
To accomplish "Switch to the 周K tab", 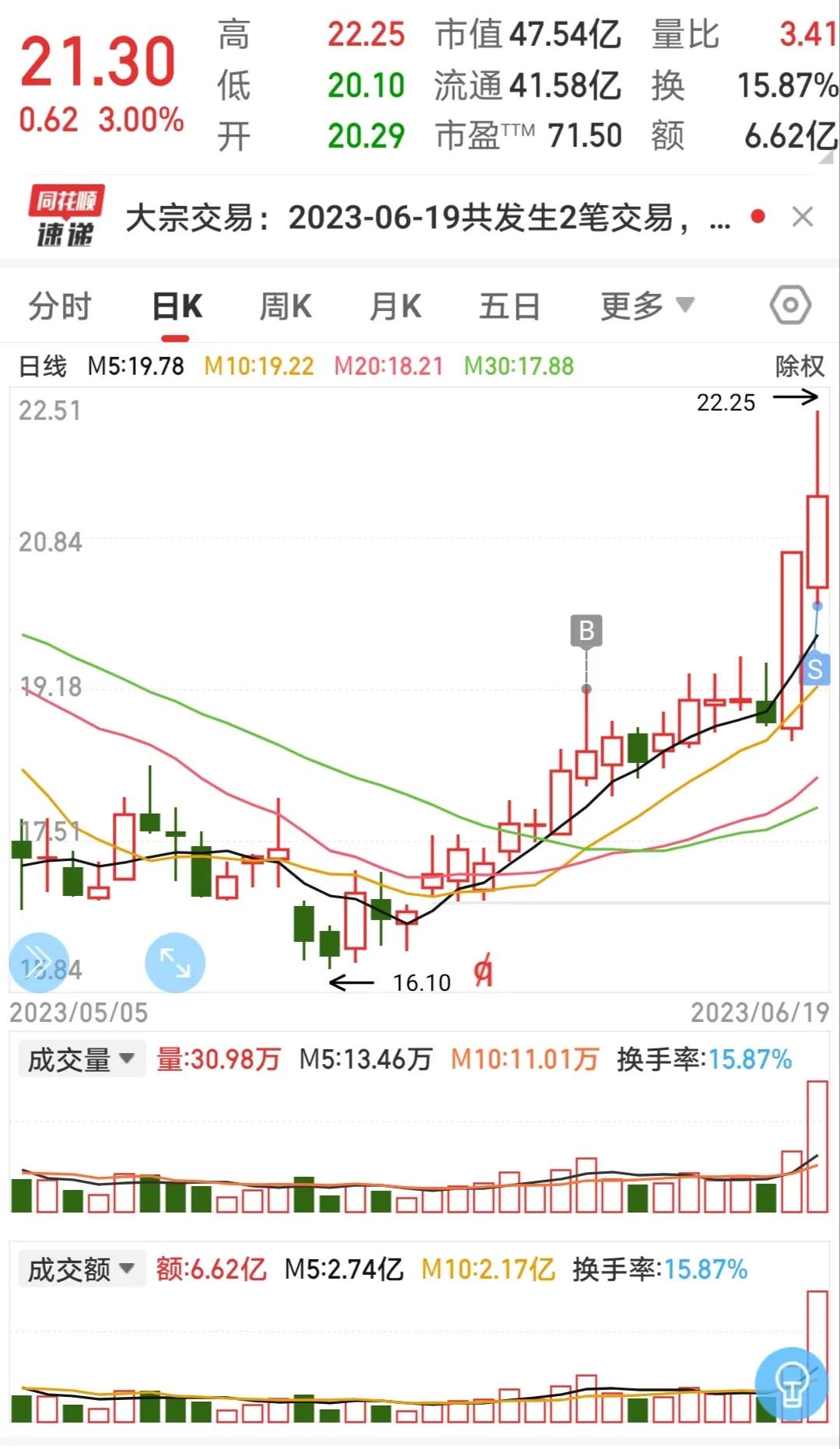I will coord(285,305).
